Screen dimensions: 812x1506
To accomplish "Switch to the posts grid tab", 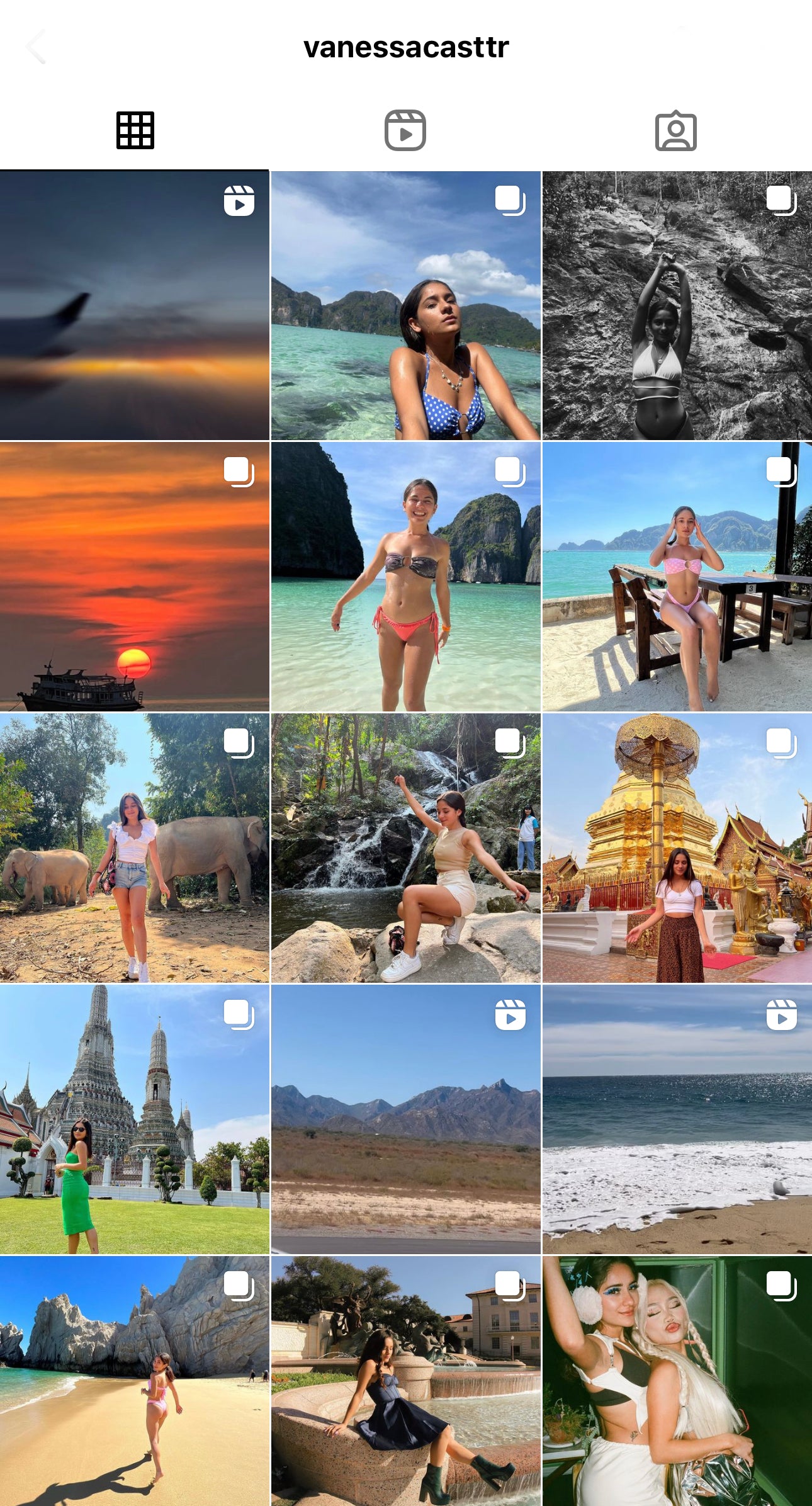I will coord(135,131).
